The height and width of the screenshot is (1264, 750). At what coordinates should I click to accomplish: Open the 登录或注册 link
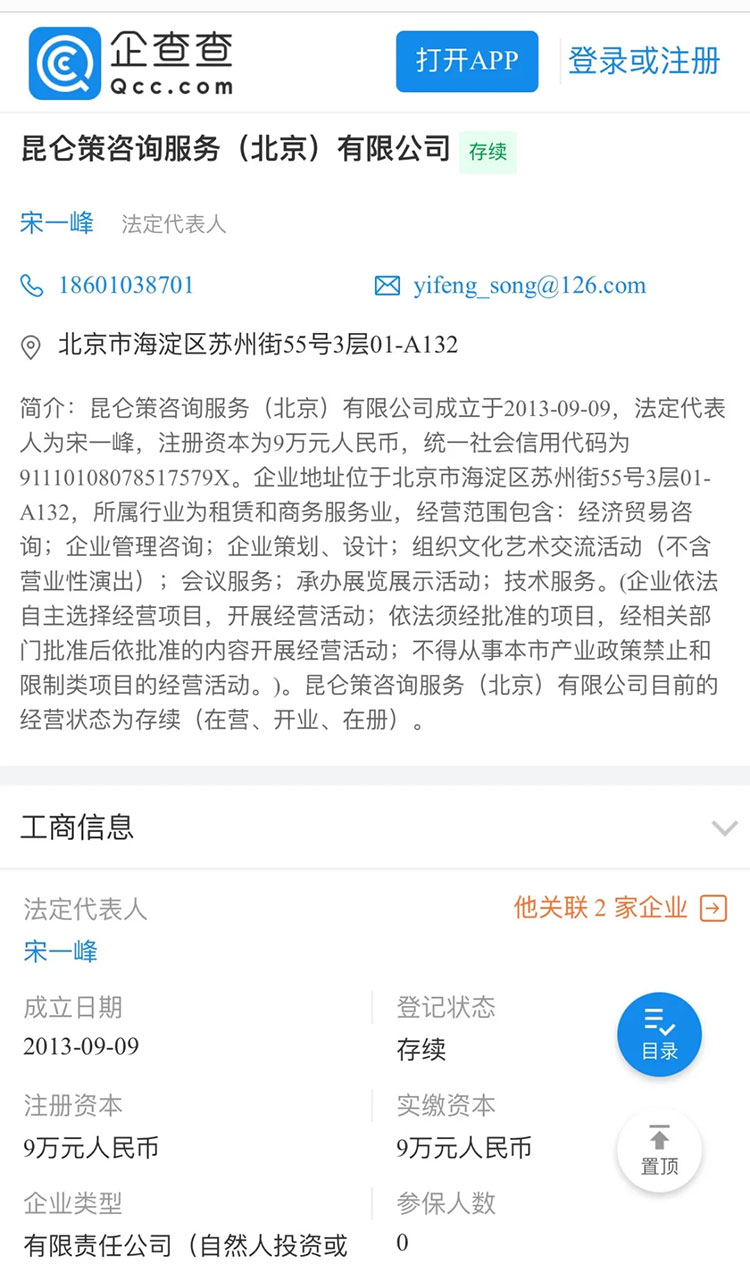[643, 61]
